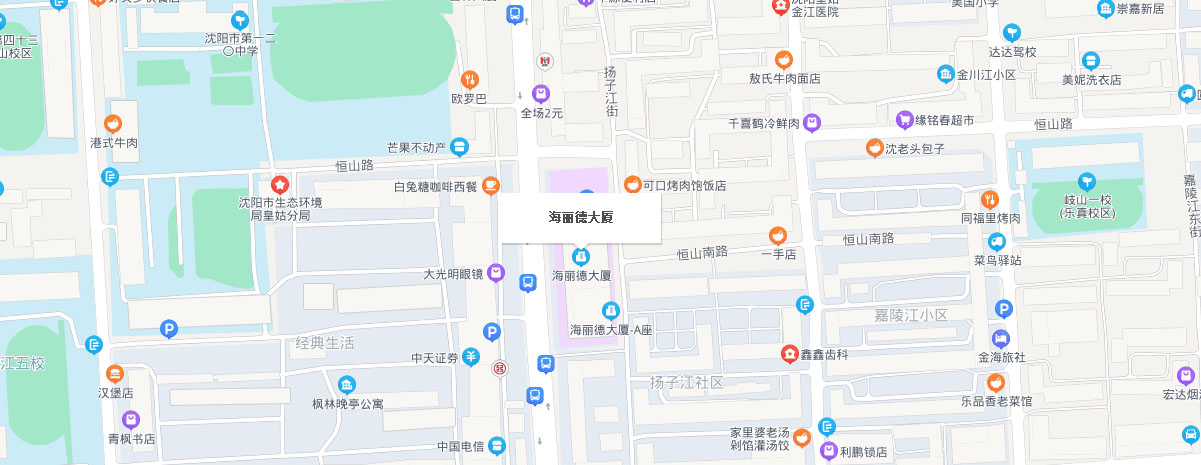The image size is (1201, 465).
Task: Tap the 沈老头包子 restaurant marker
Action: pyautogui.click(x=875, y=148)
